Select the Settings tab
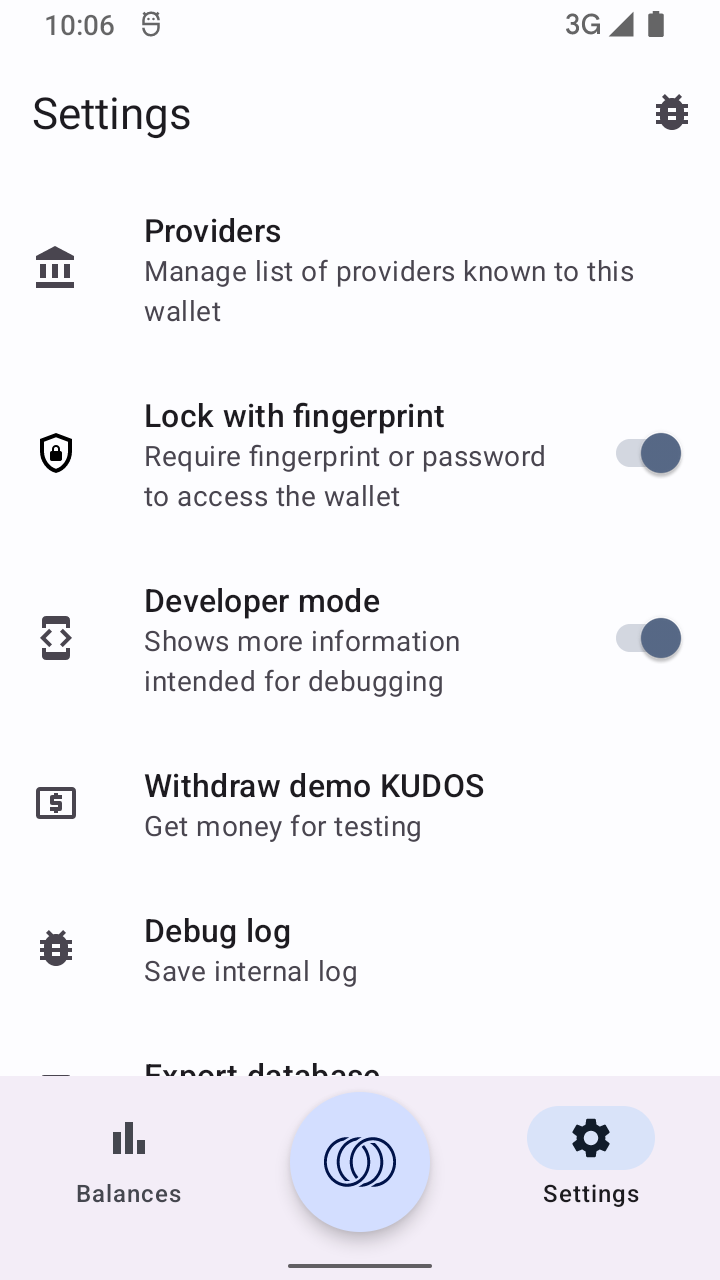Screen dimensions: 720x1280 tap(590, 1160)
